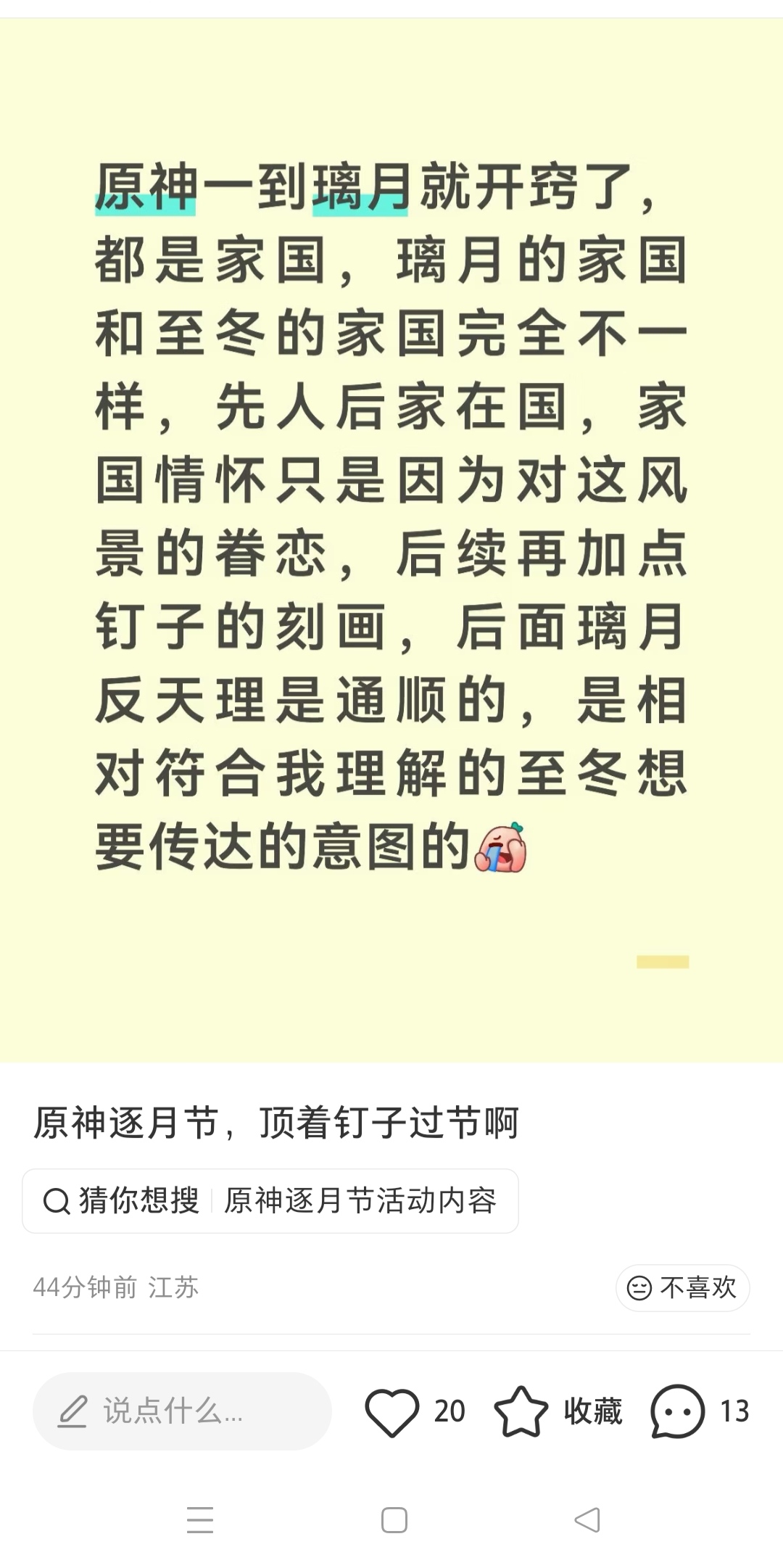Go back with the system back button
Viewport: 783px width, 1568px height.
tap(587, 1519)
